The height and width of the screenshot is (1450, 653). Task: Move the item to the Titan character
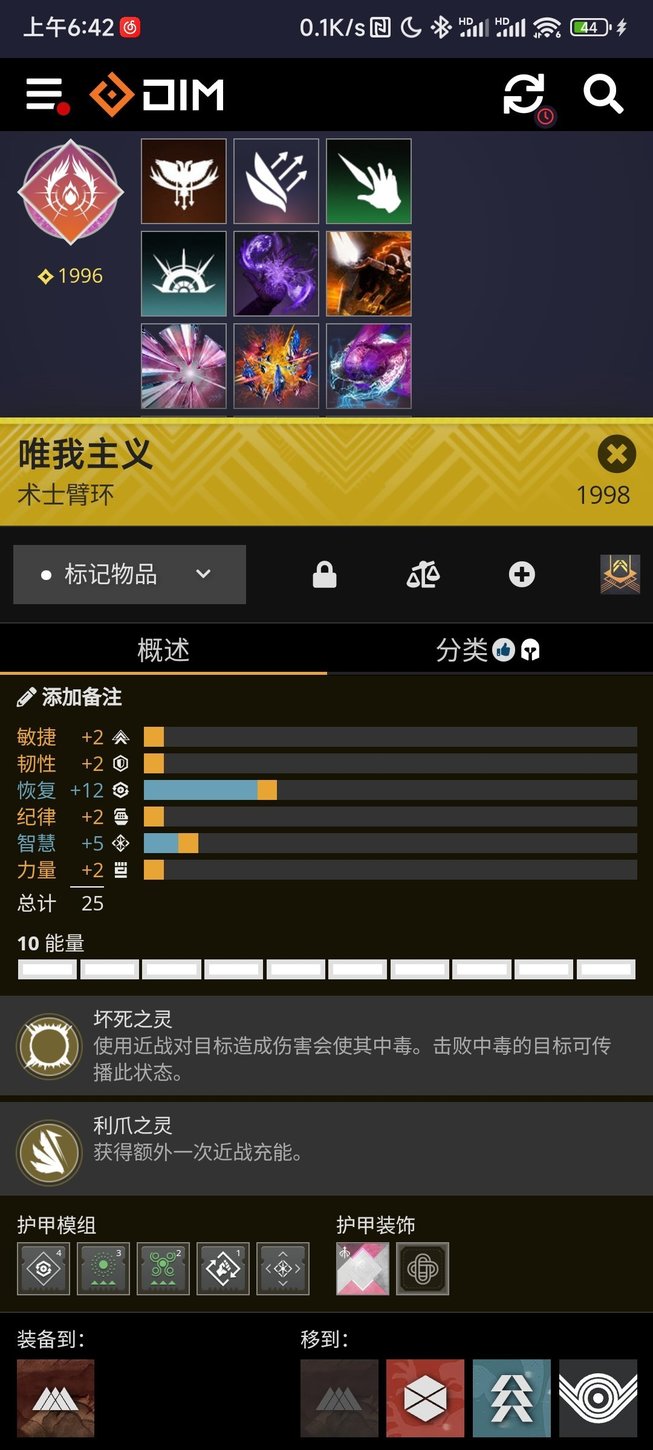pyautogui.click(x=425, y=1398)
